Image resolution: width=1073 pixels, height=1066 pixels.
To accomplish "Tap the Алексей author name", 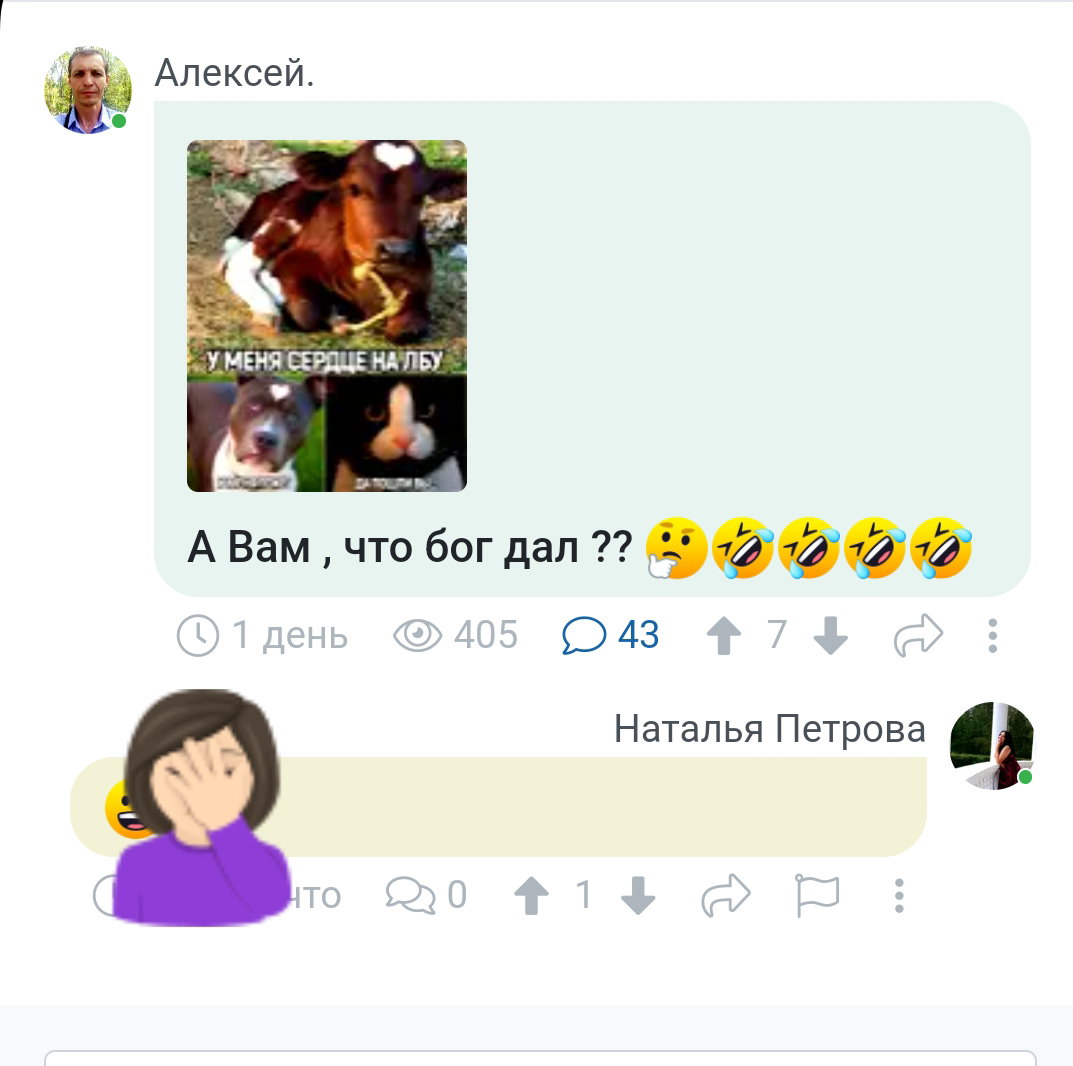I will click(235, 72).
